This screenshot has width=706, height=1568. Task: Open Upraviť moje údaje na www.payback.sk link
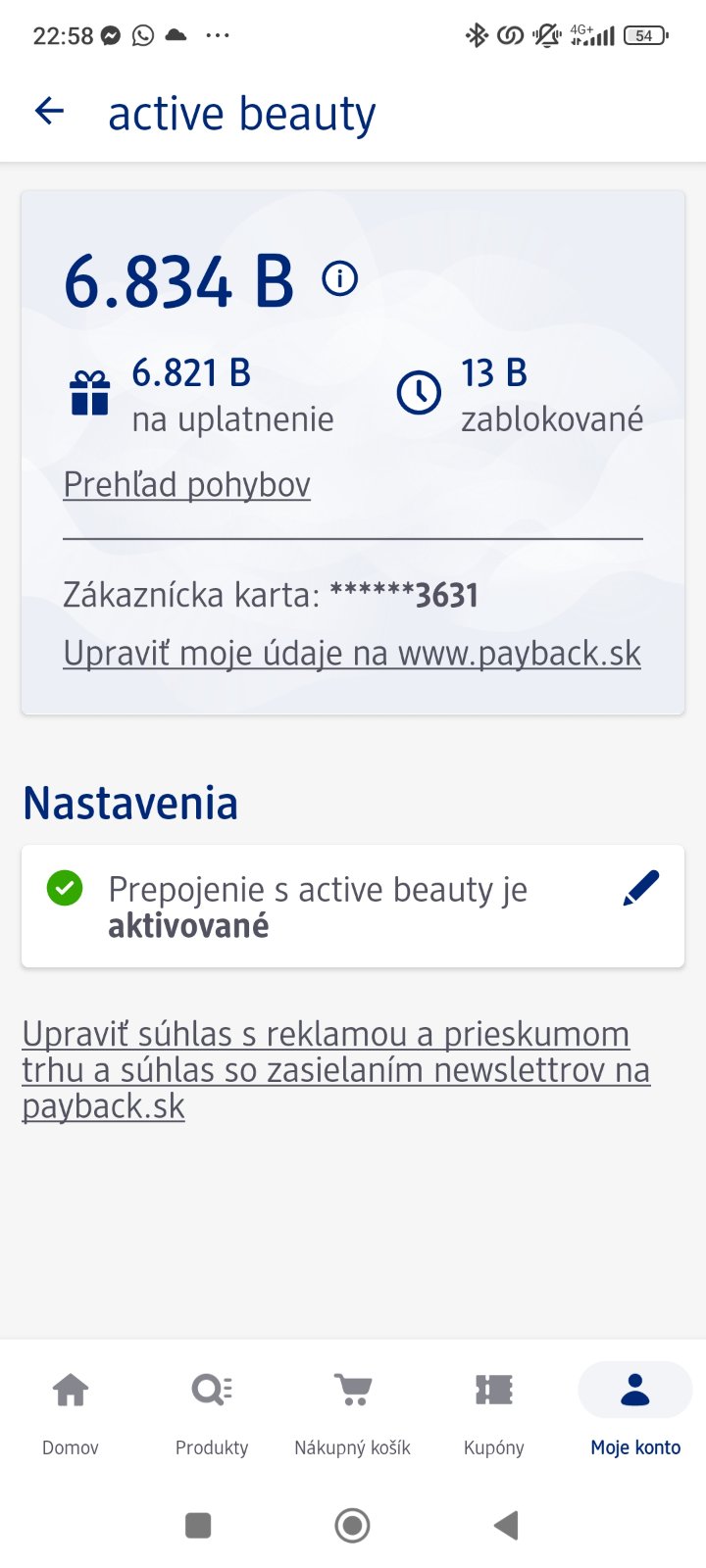point(351,653)
